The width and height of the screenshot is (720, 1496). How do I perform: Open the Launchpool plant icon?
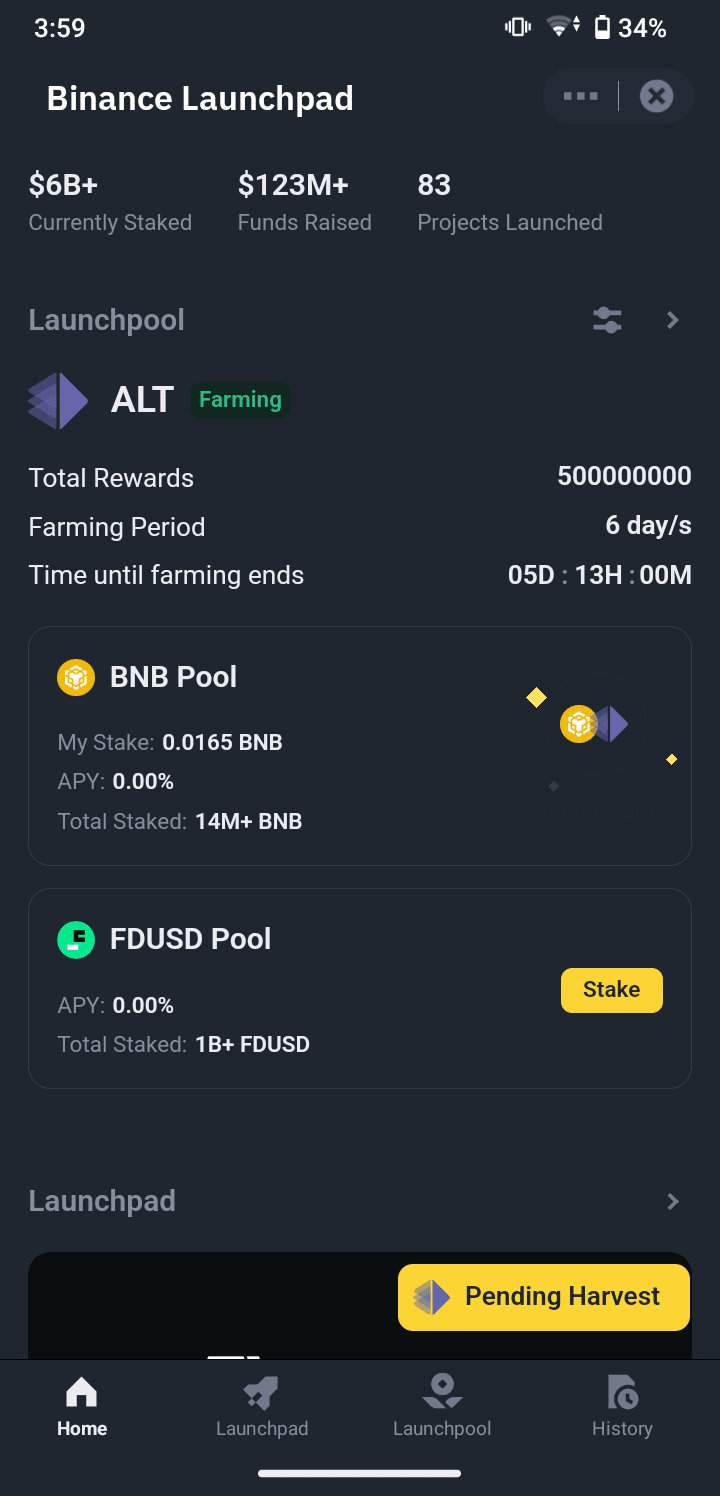[441, 1392]
